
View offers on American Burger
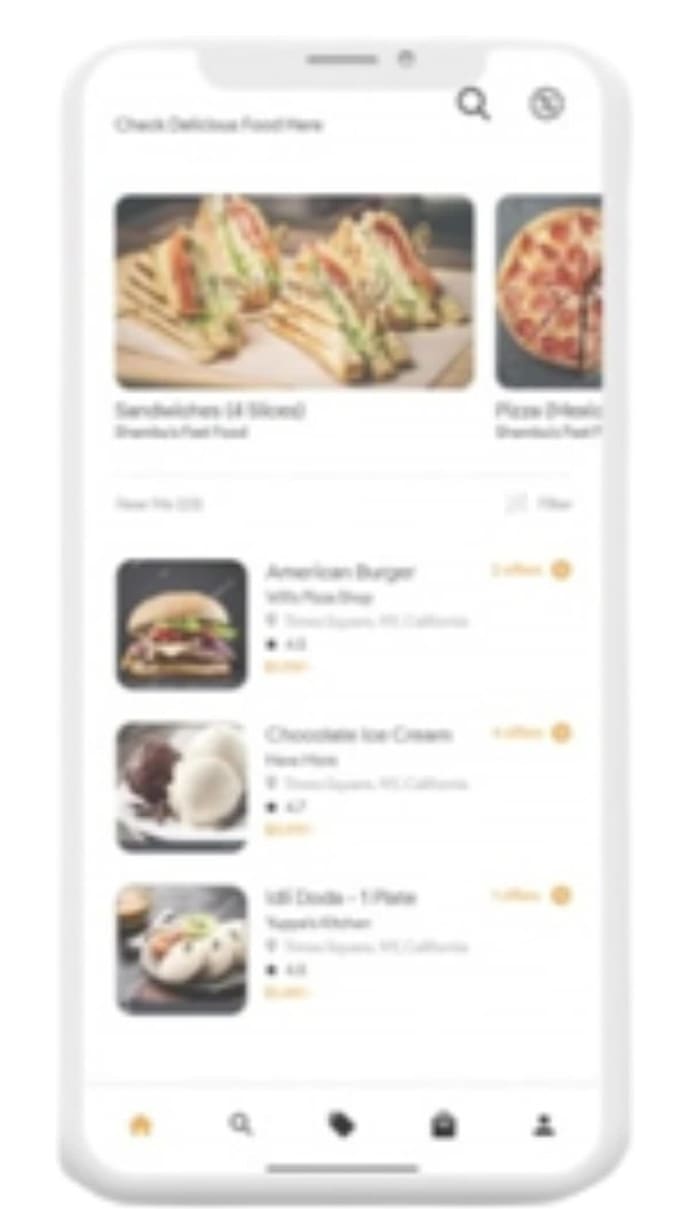click(531, 570)
